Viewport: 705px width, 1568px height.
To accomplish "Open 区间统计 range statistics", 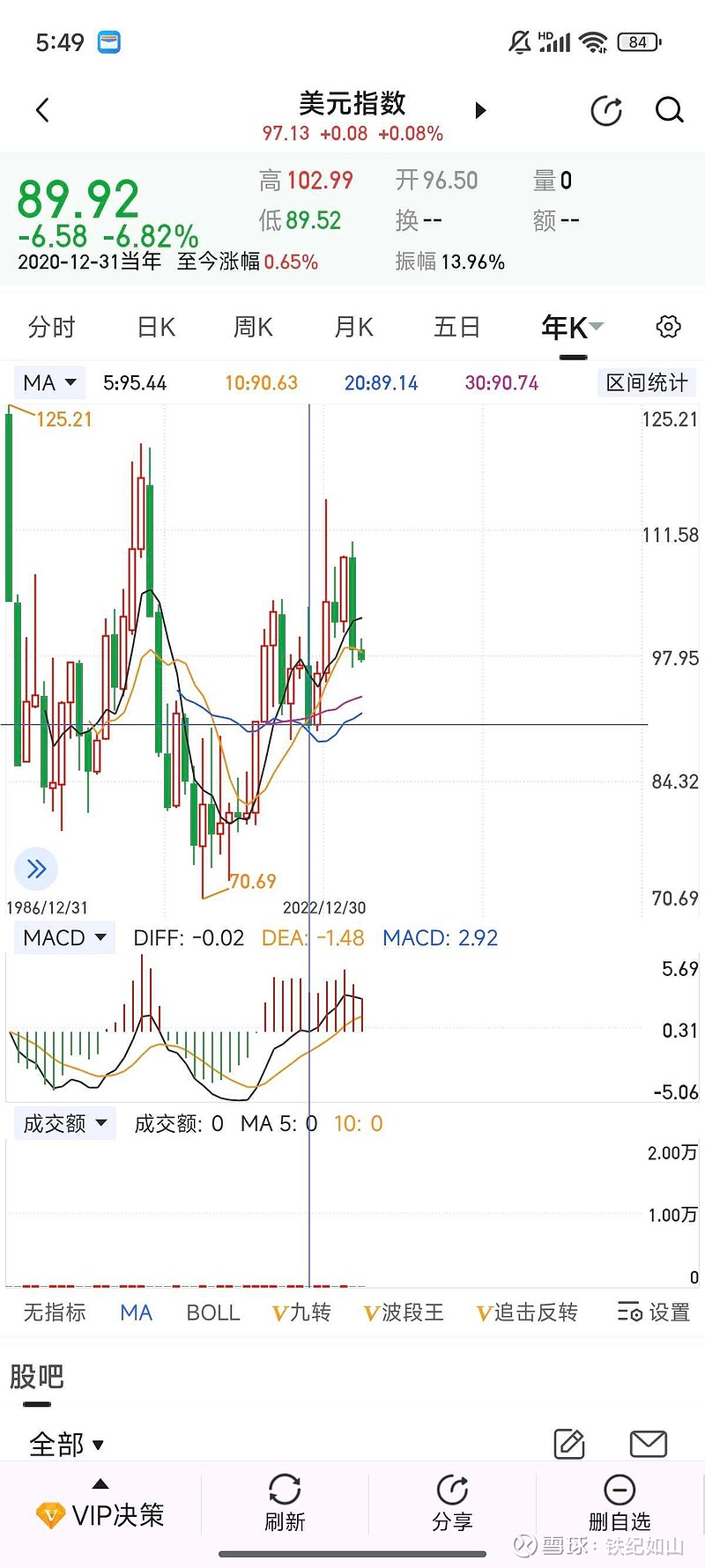I will pos(646,383).
